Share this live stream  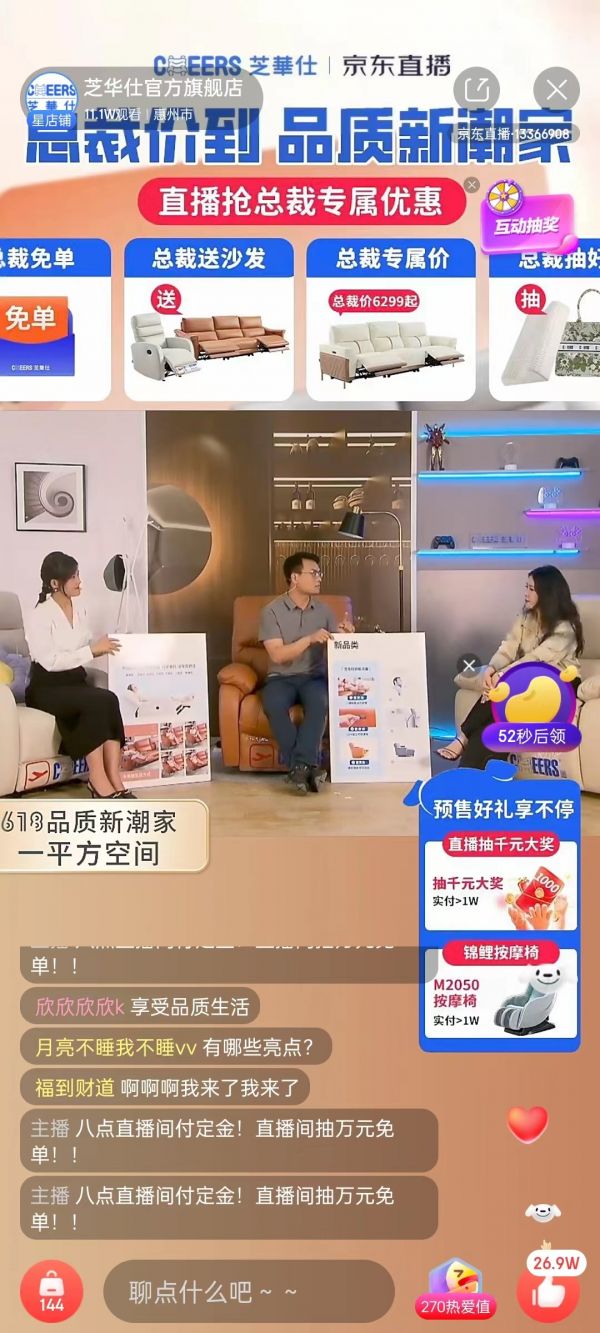[x=477, y=87]
